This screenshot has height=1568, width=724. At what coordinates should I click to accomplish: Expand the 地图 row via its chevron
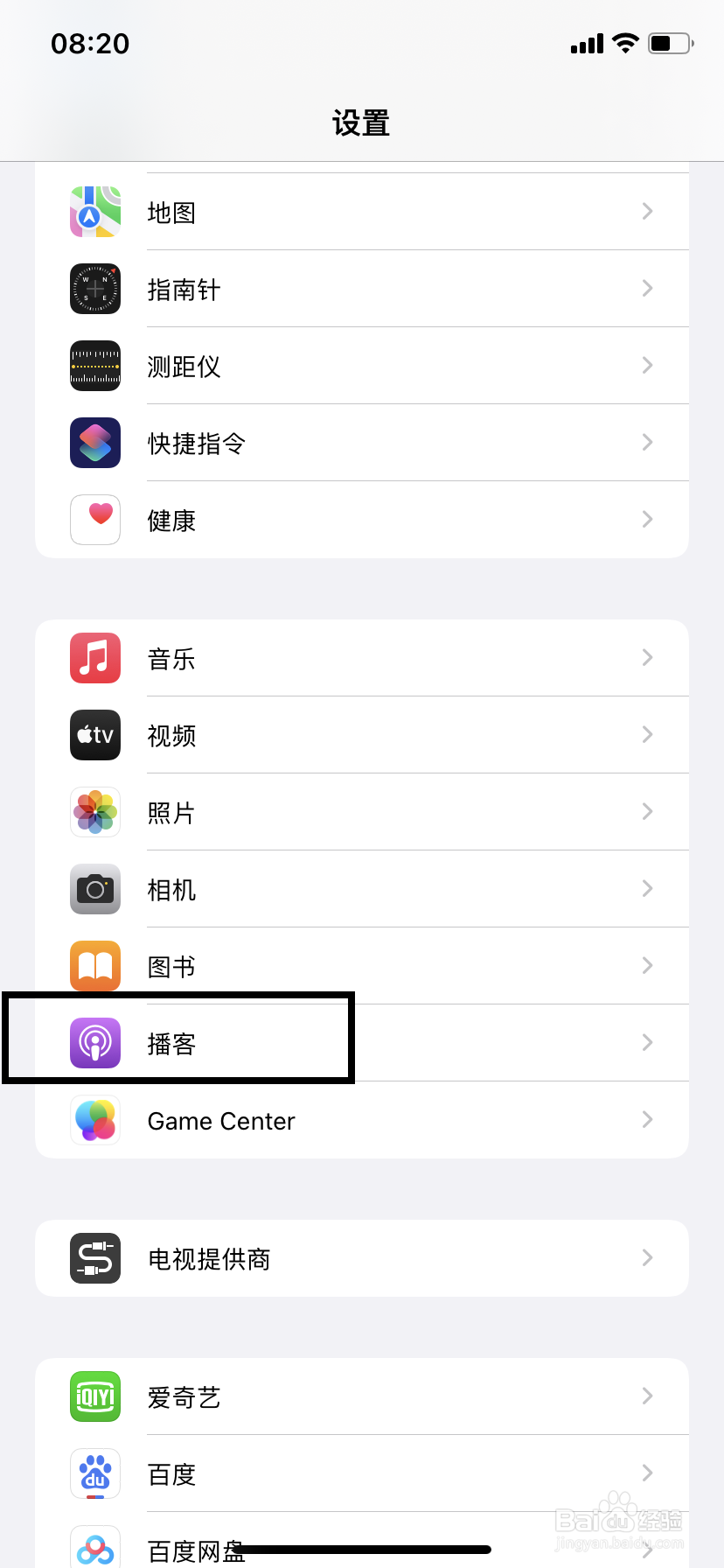pyautogui.click(x=647, y=211)
